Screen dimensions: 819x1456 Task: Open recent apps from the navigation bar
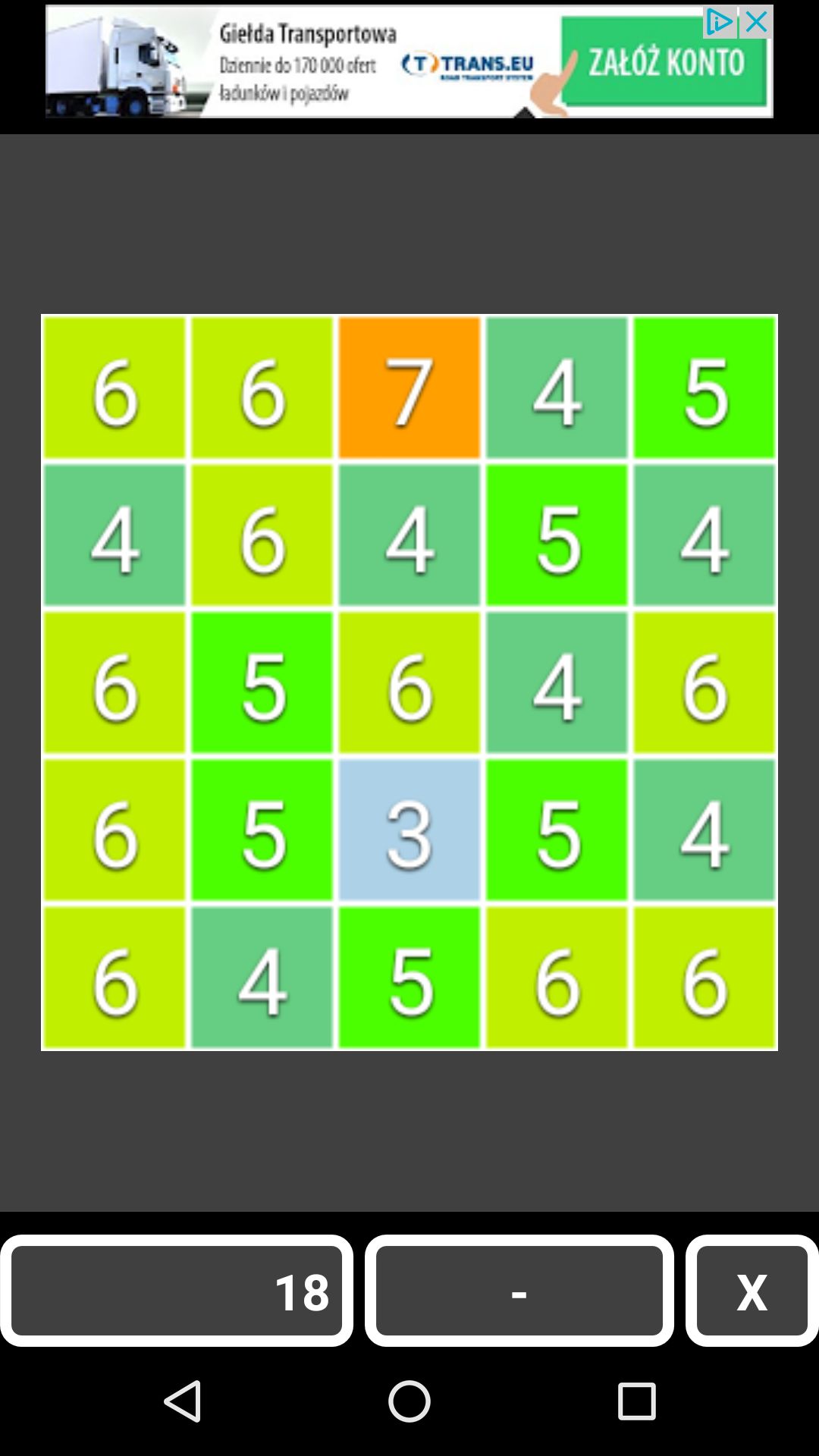pyautogui.click(x=636, y=1401)
